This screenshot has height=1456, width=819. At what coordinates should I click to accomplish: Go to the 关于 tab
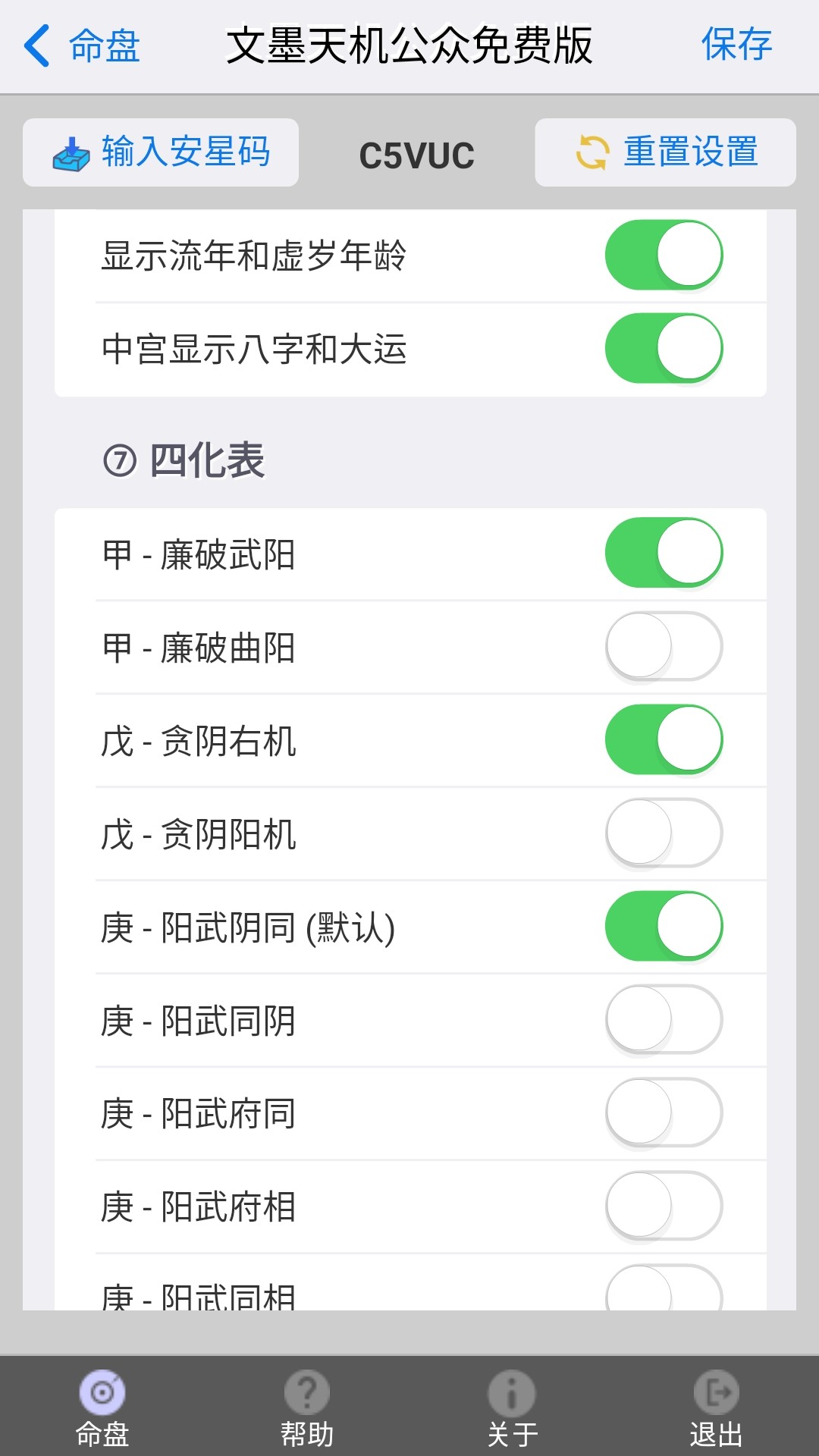coord(512,1408)
